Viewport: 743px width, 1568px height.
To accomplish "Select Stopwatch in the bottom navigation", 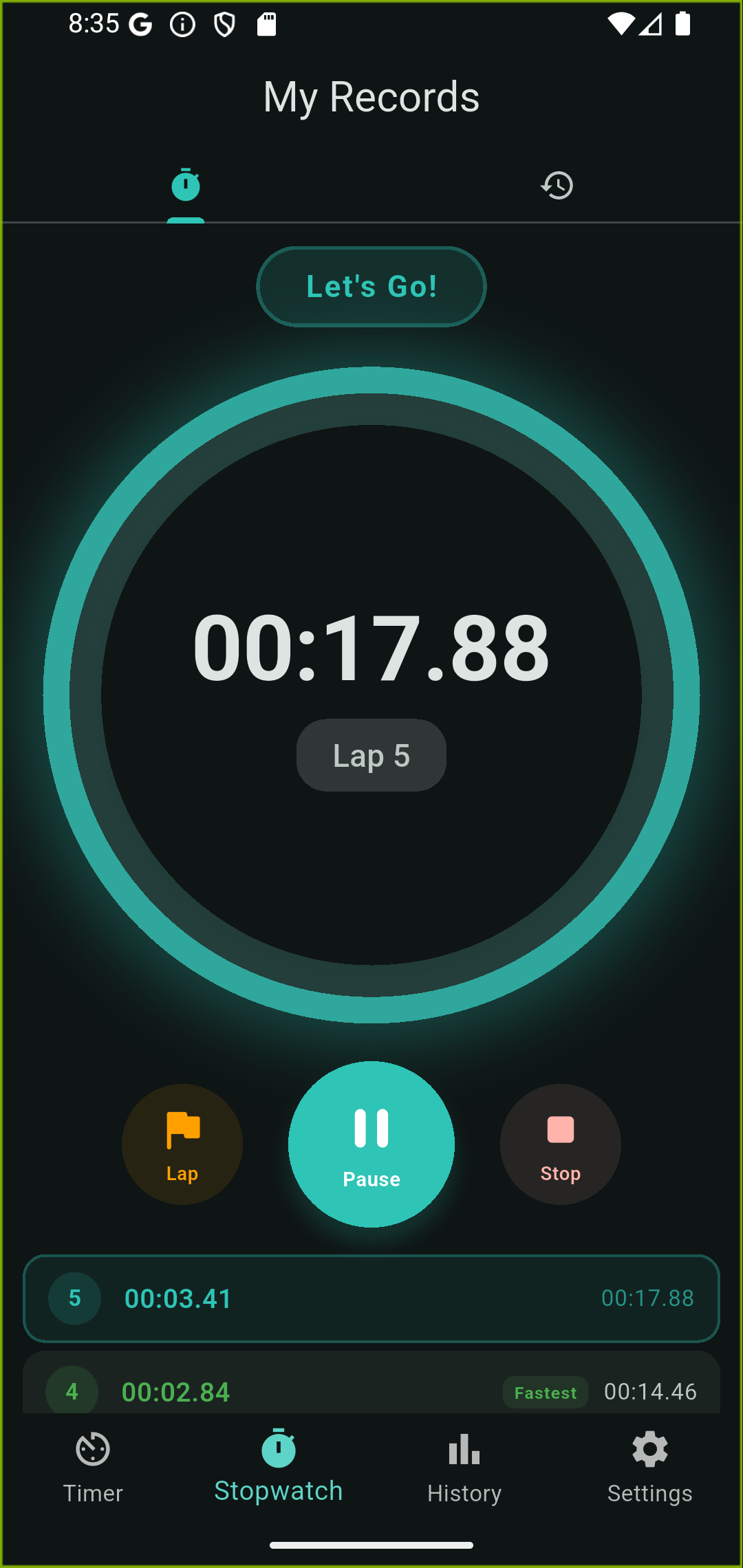I will [x=279, y=1468].
